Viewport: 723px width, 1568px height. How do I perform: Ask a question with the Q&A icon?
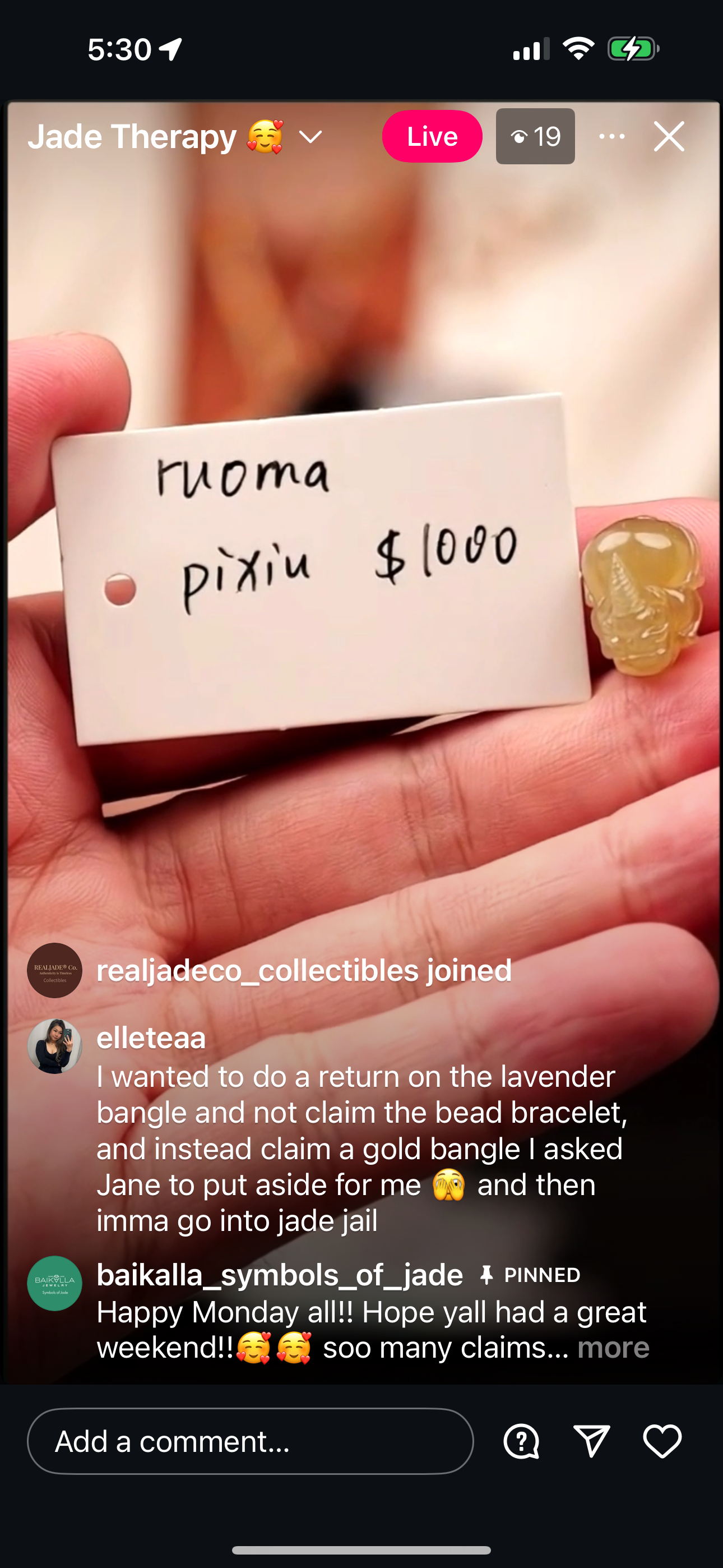(x=522, y=1441)
